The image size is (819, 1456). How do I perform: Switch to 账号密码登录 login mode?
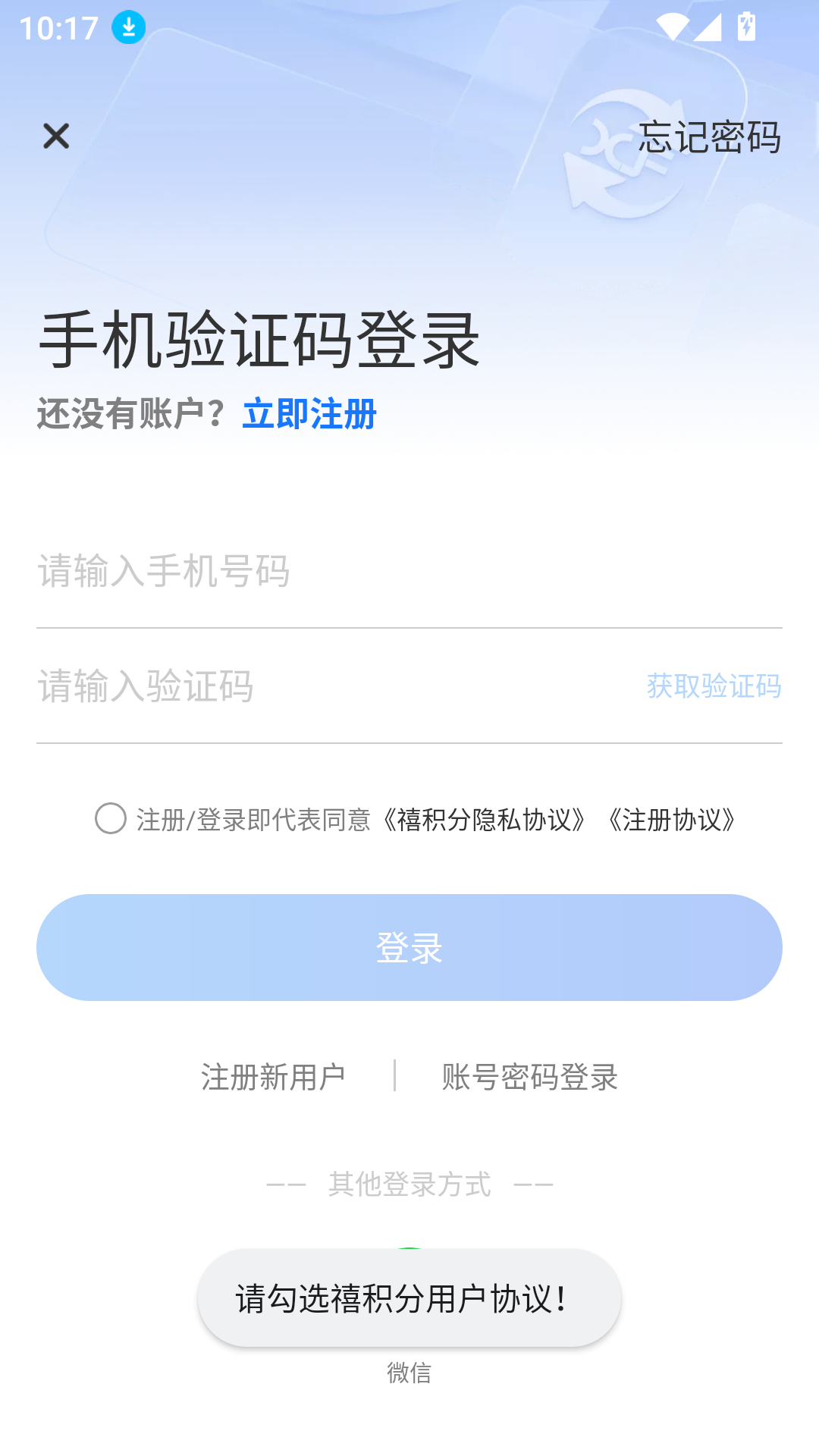point(529,1078)
